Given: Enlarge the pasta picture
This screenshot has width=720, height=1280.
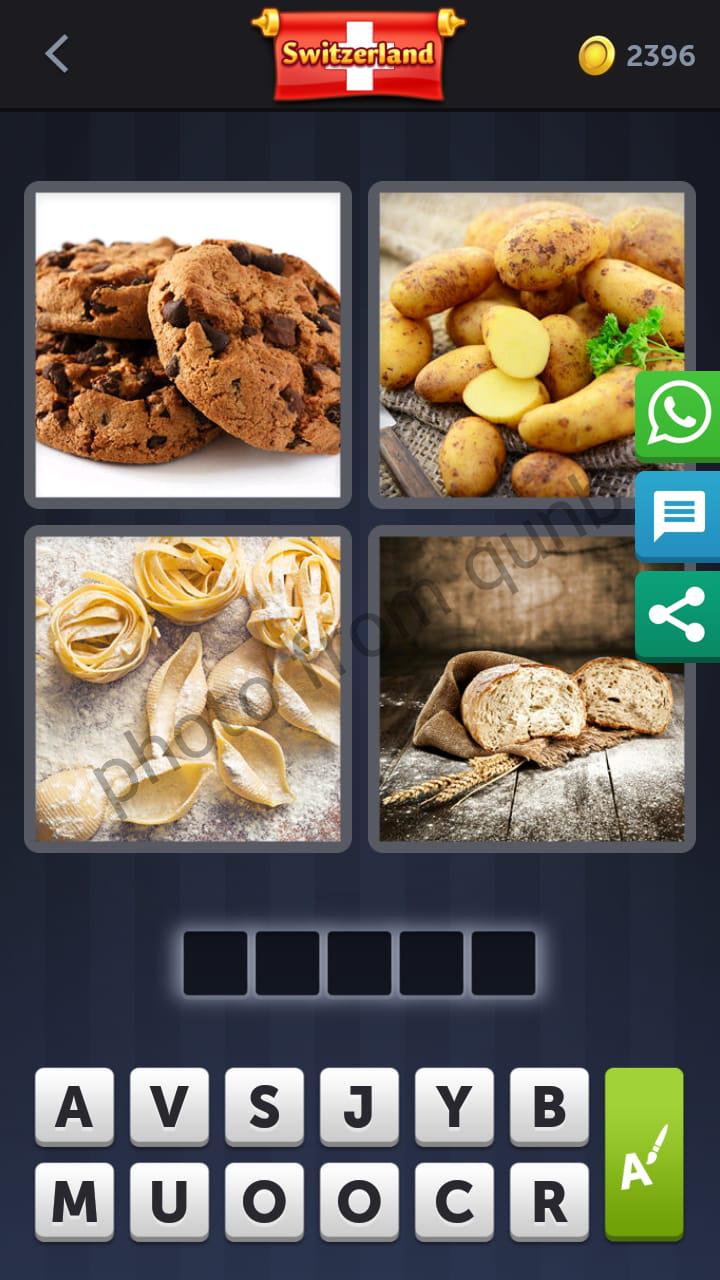Looking at the screenshot, I should coord(188,689).
